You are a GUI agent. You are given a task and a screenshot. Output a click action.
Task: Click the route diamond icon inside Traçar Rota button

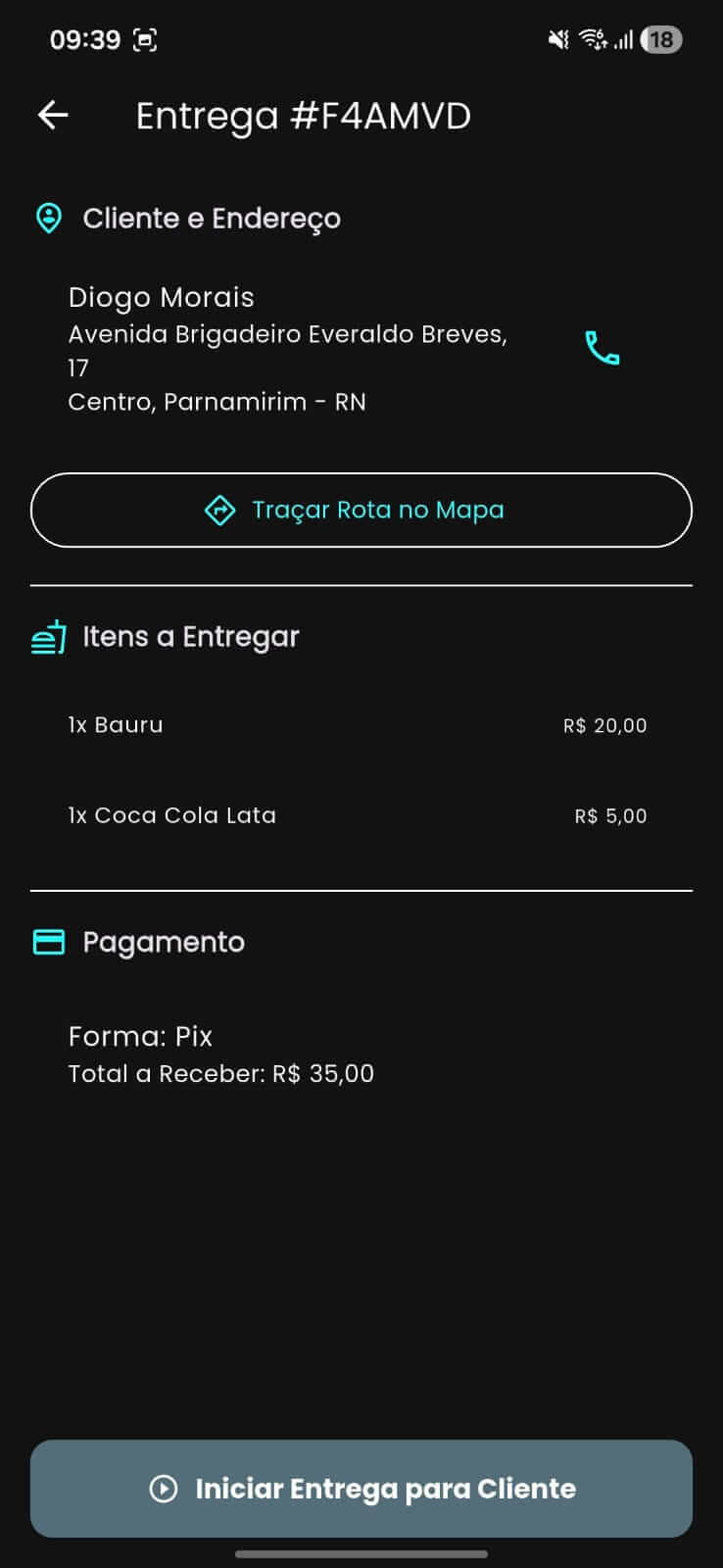coord(221,510)
